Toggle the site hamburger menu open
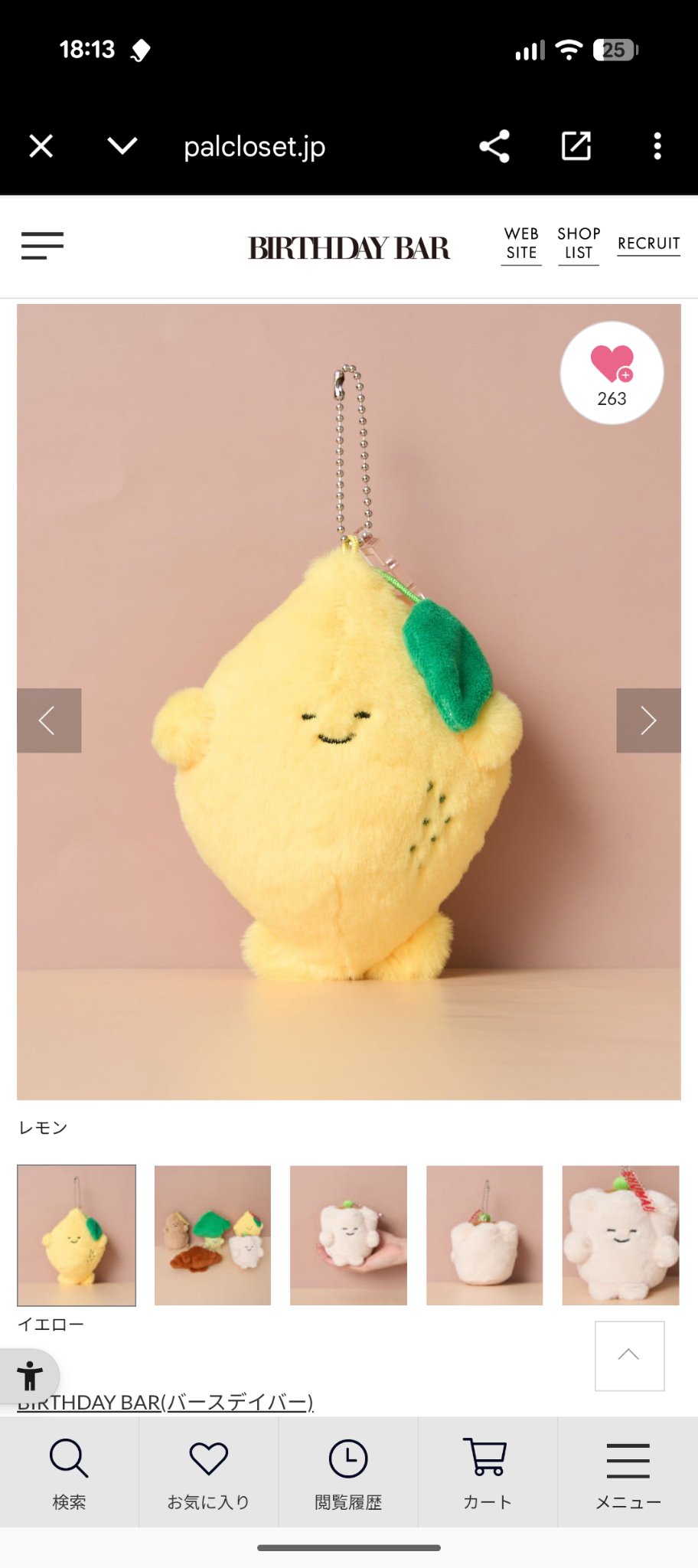698x1568 pixels. click(x=42, y=246)
